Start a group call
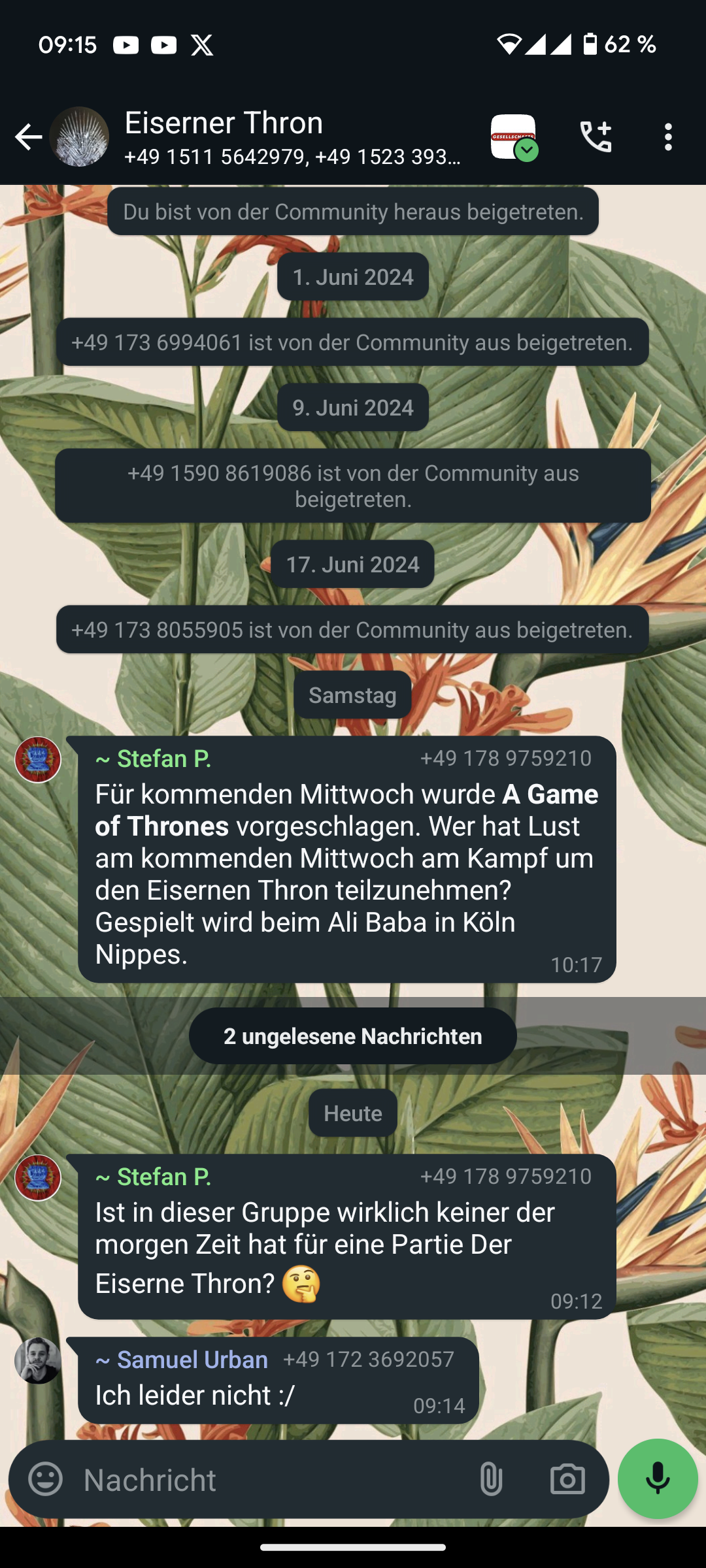The image size is (706, 1568). (596, 137)
